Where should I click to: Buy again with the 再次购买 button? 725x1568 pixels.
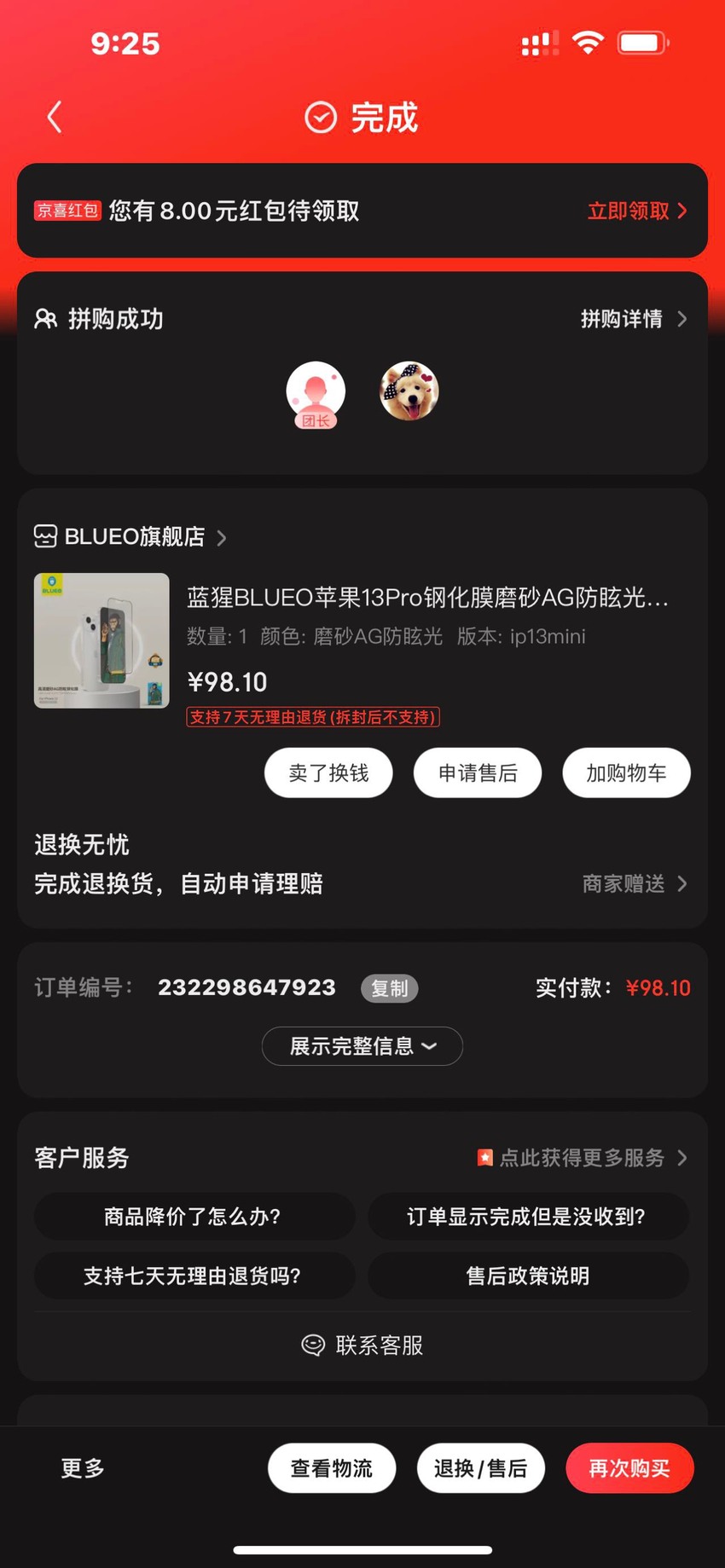click(x=629, y=1467)
